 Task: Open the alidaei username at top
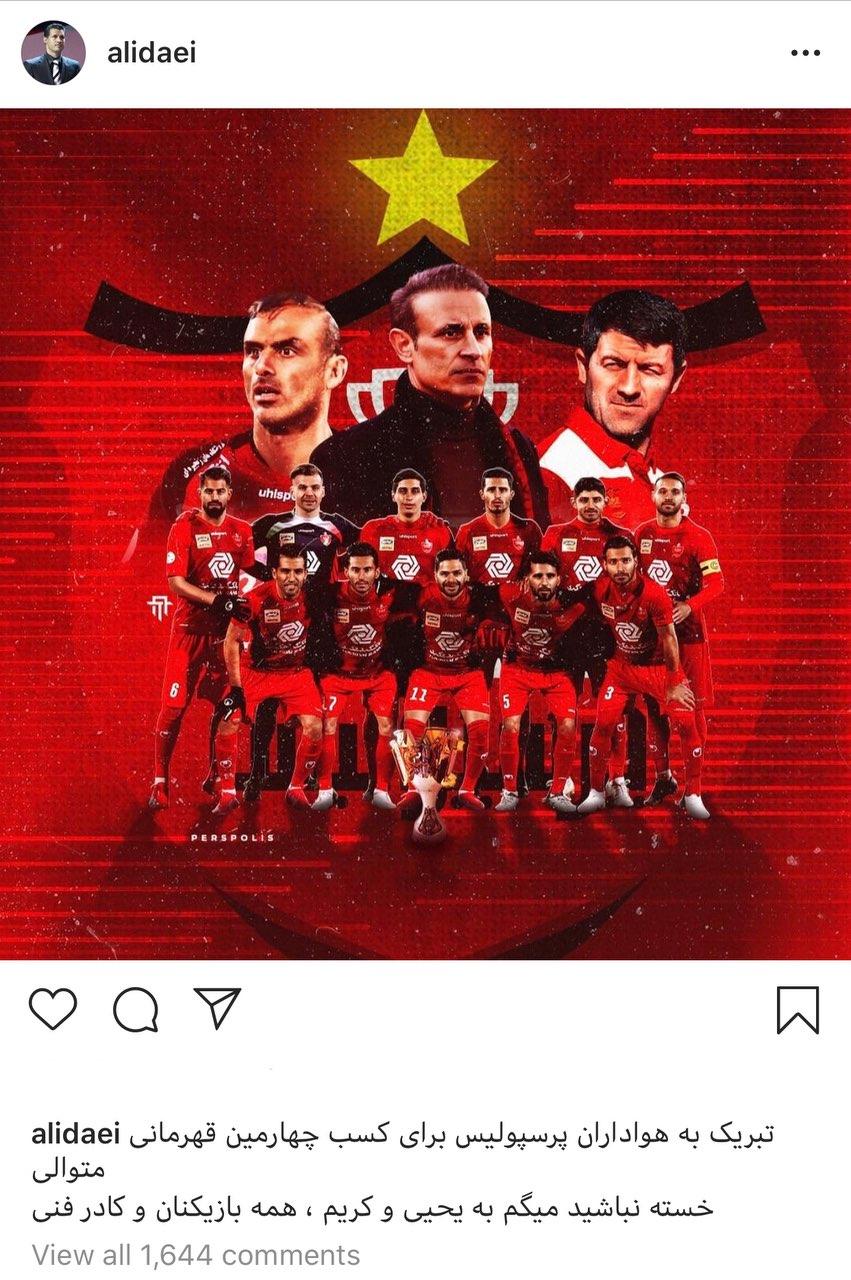coord(151,53)
